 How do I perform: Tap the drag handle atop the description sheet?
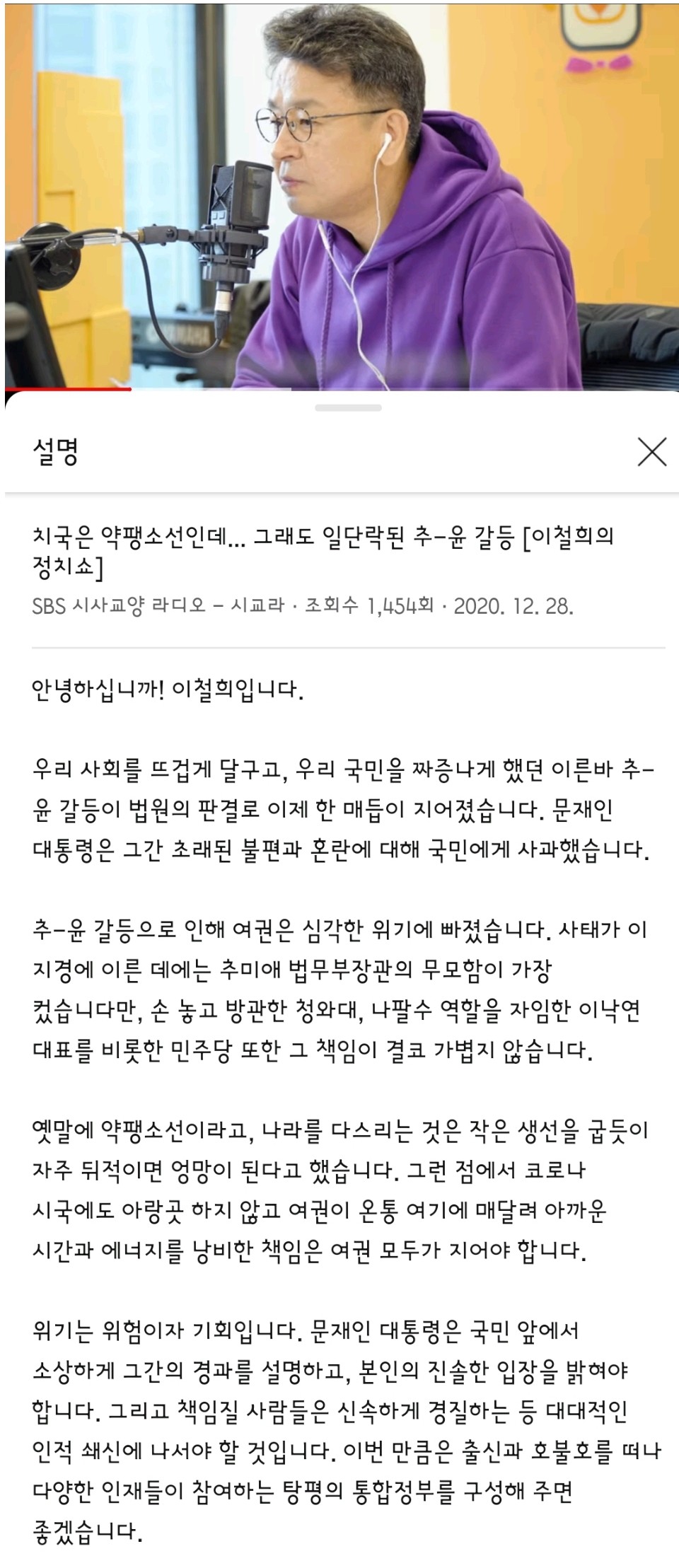tap(348, 408)
